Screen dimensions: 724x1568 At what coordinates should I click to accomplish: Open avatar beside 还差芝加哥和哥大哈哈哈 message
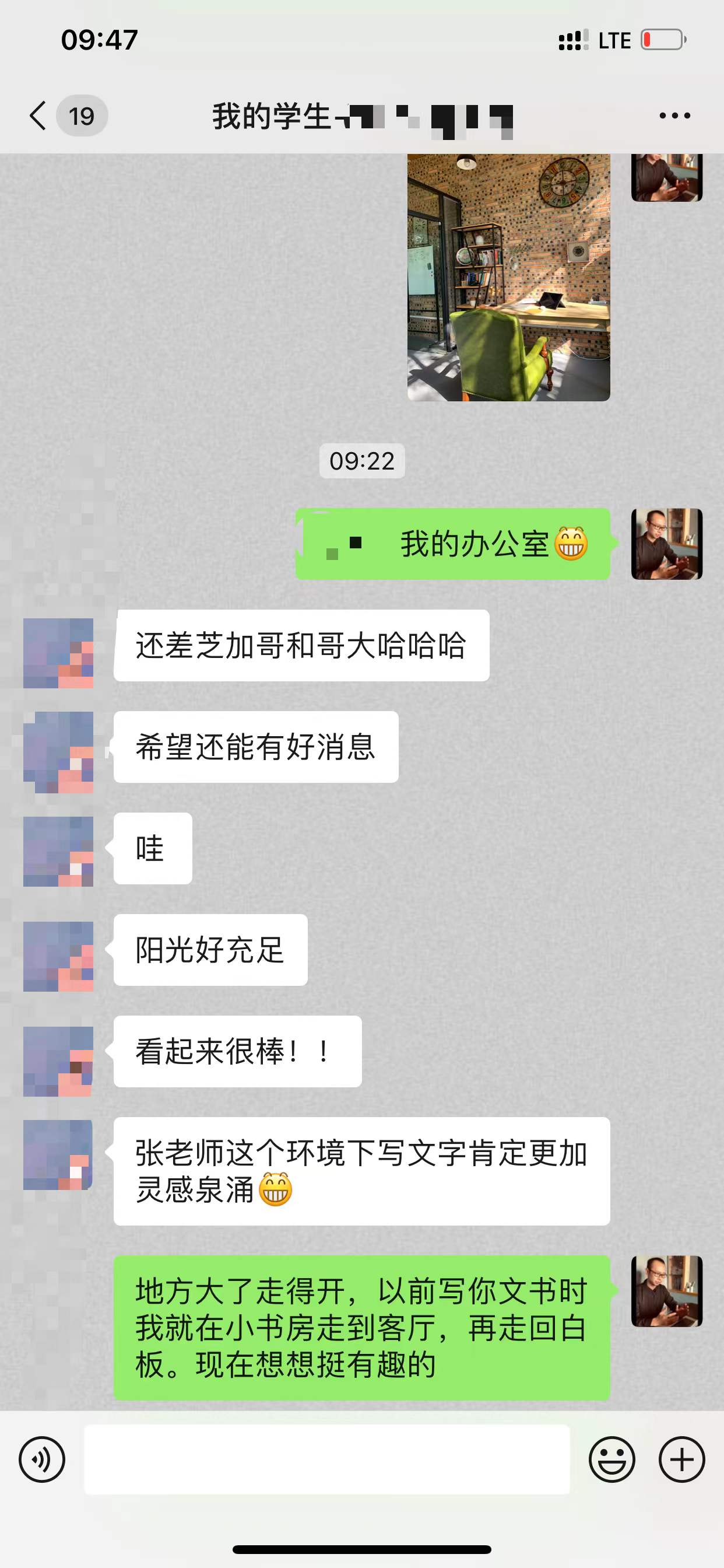[x=58, y=653]
